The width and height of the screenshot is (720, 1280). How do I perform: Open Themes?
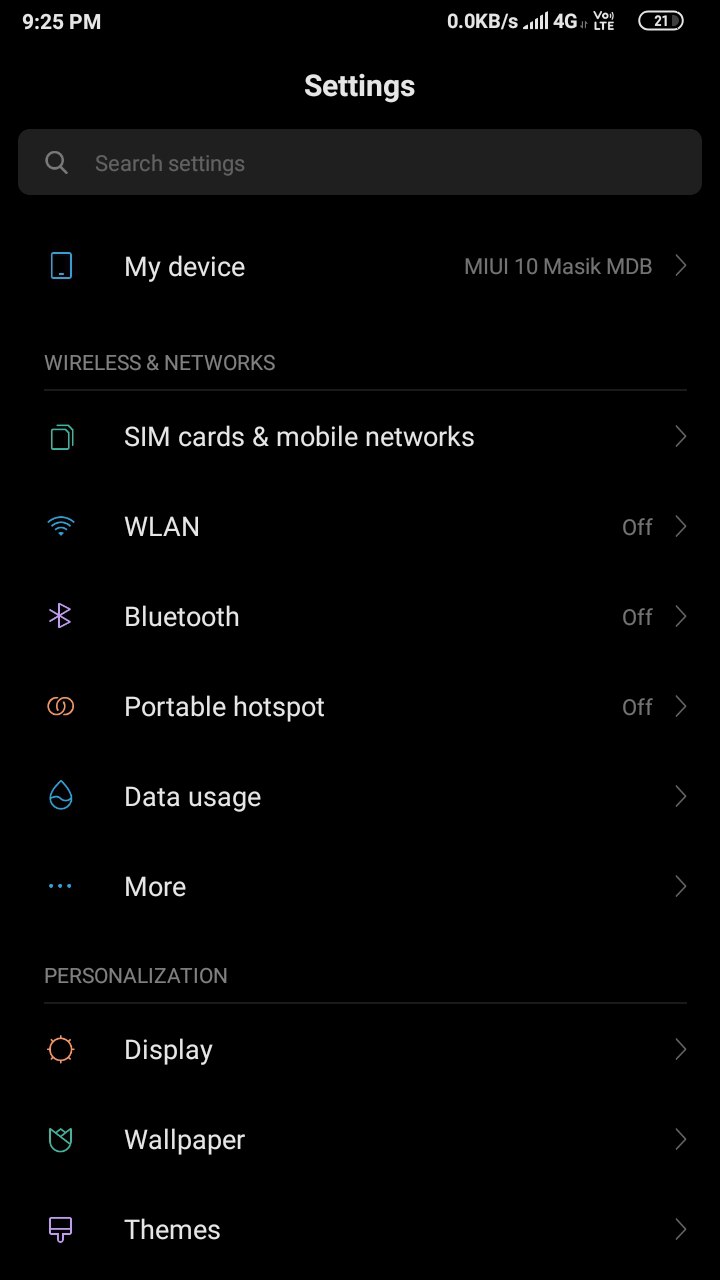point(360,1230)
